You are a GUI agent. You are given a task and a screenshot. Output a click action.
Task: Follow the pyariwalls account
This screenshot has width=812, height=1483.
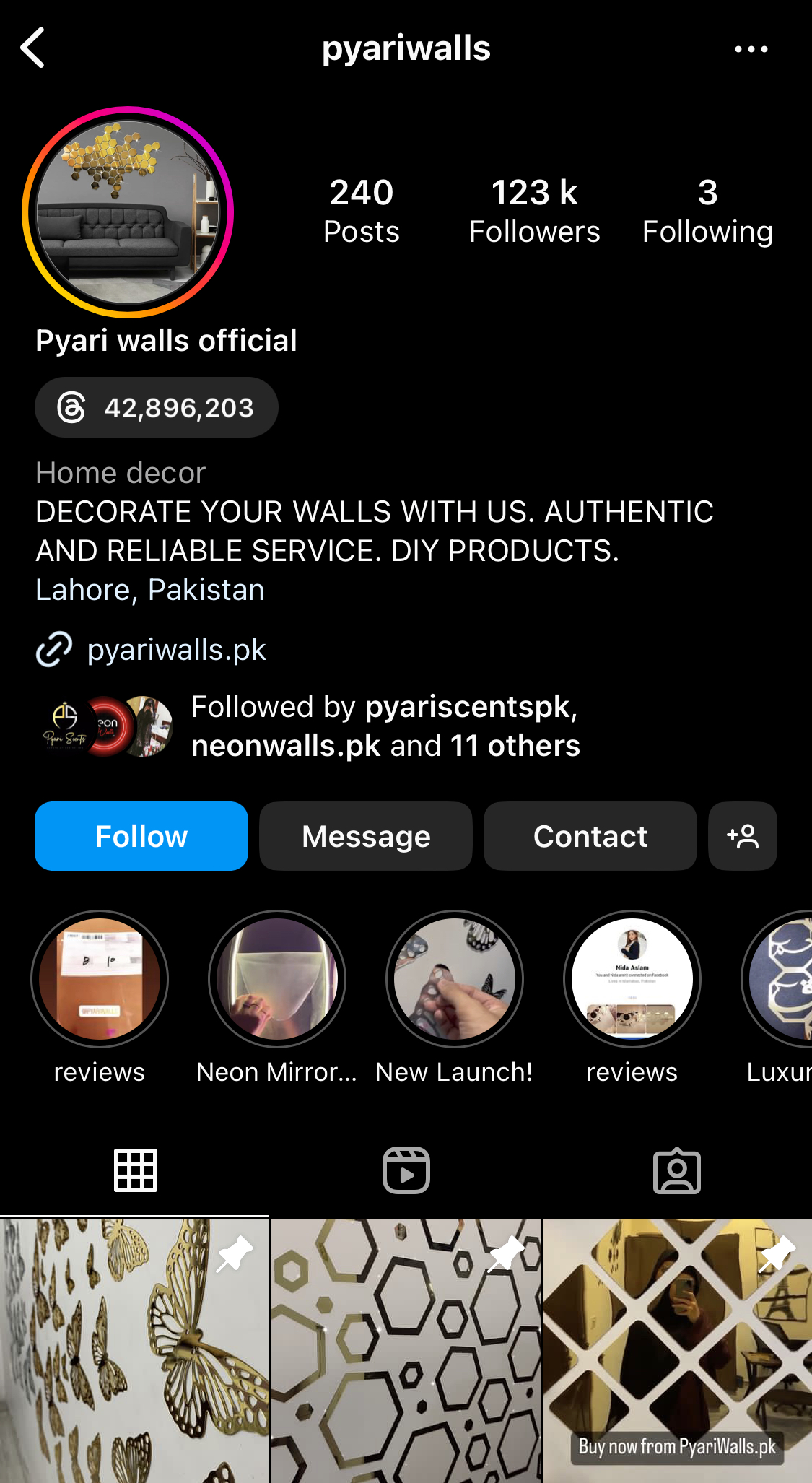tap(141, 836)
